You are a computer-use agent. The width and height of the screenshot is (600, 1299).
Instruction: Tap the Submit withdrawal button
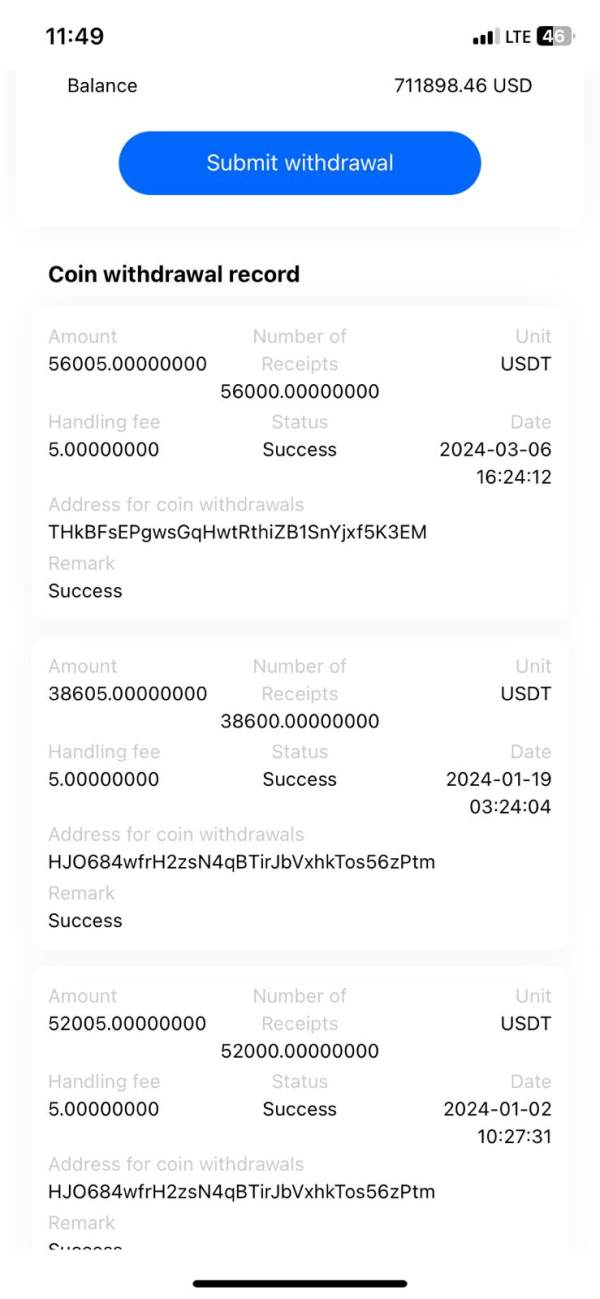click(300, 163)
